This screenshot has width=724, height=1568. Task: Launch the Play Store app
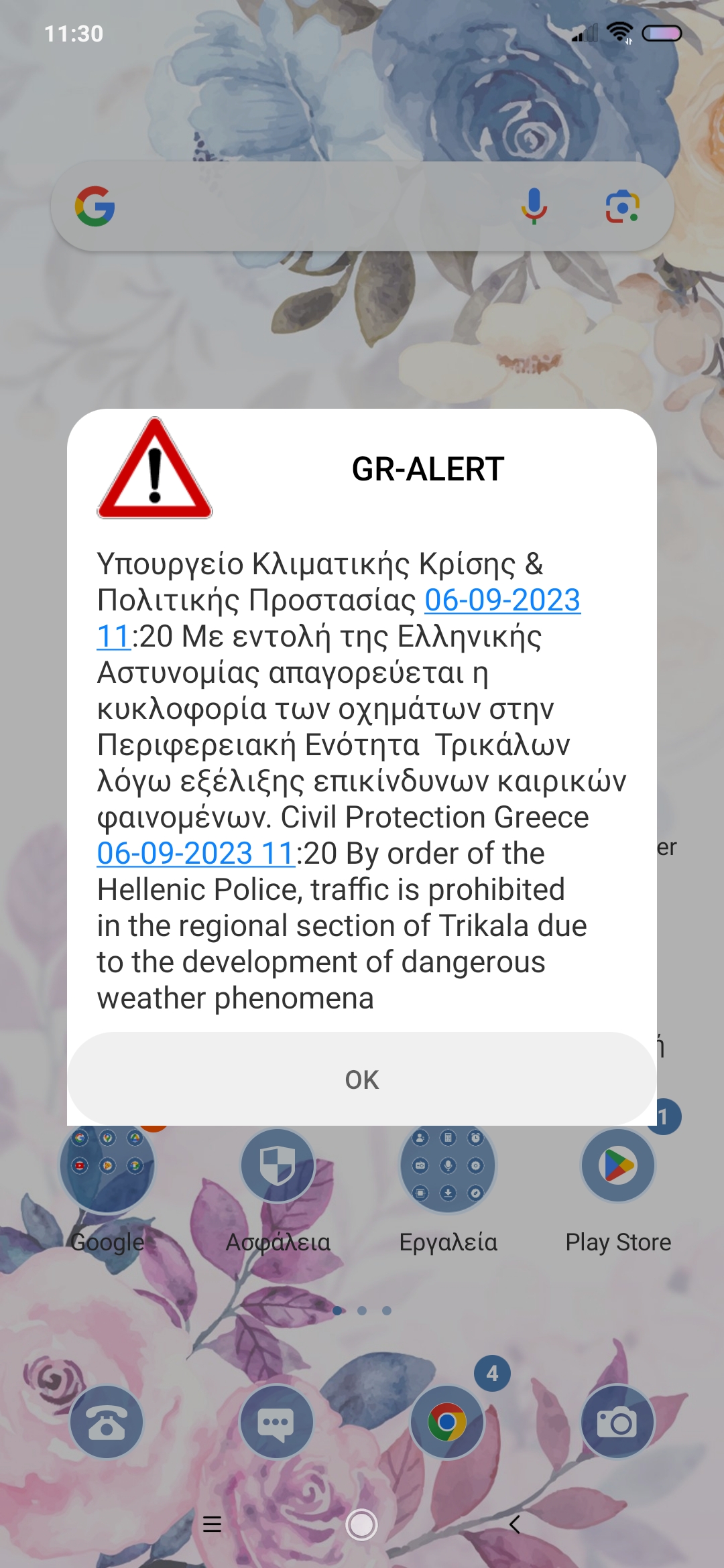point(618,1166)
